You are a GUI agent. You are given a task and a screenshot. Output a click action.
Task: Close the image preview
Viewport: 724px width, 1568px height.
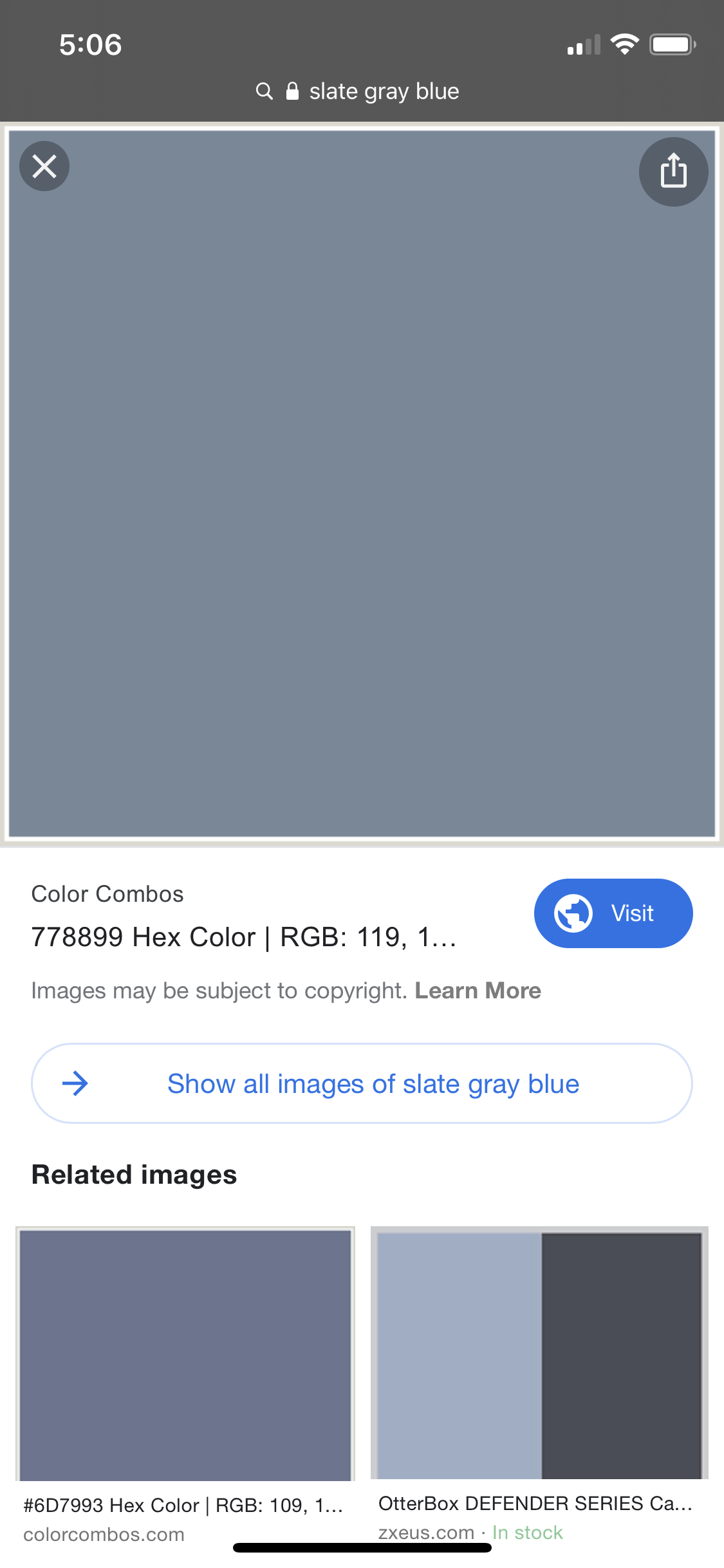point(44,166)
